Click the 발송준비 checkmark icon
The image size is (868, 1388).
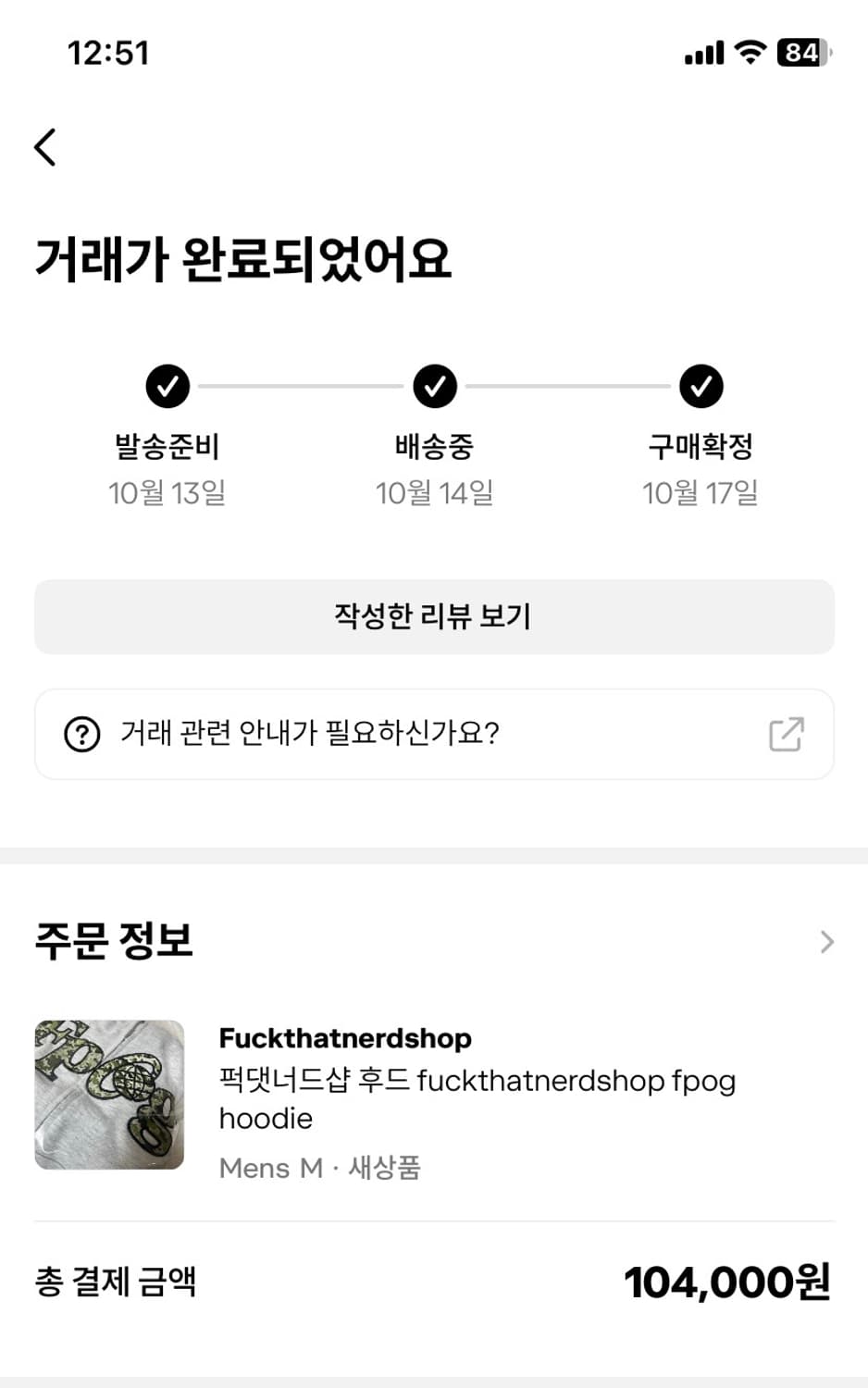(x=167, y=387)
